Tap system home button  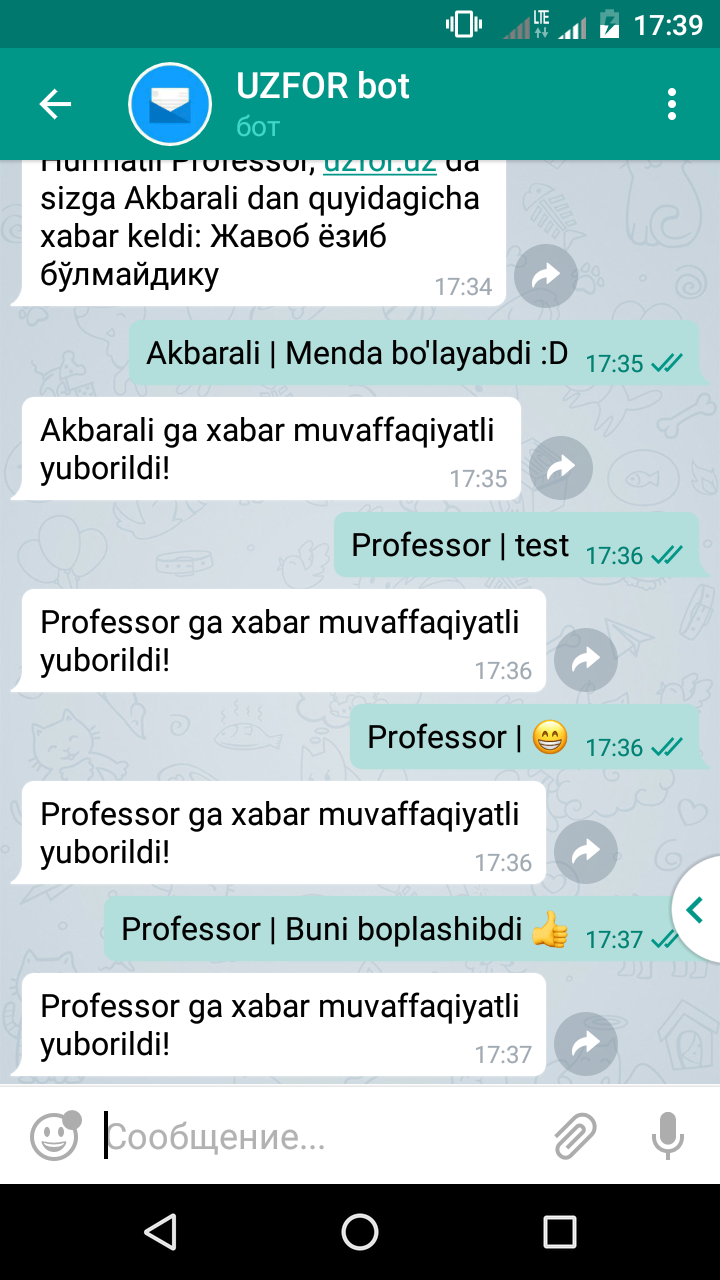[x=360, y=1232]
